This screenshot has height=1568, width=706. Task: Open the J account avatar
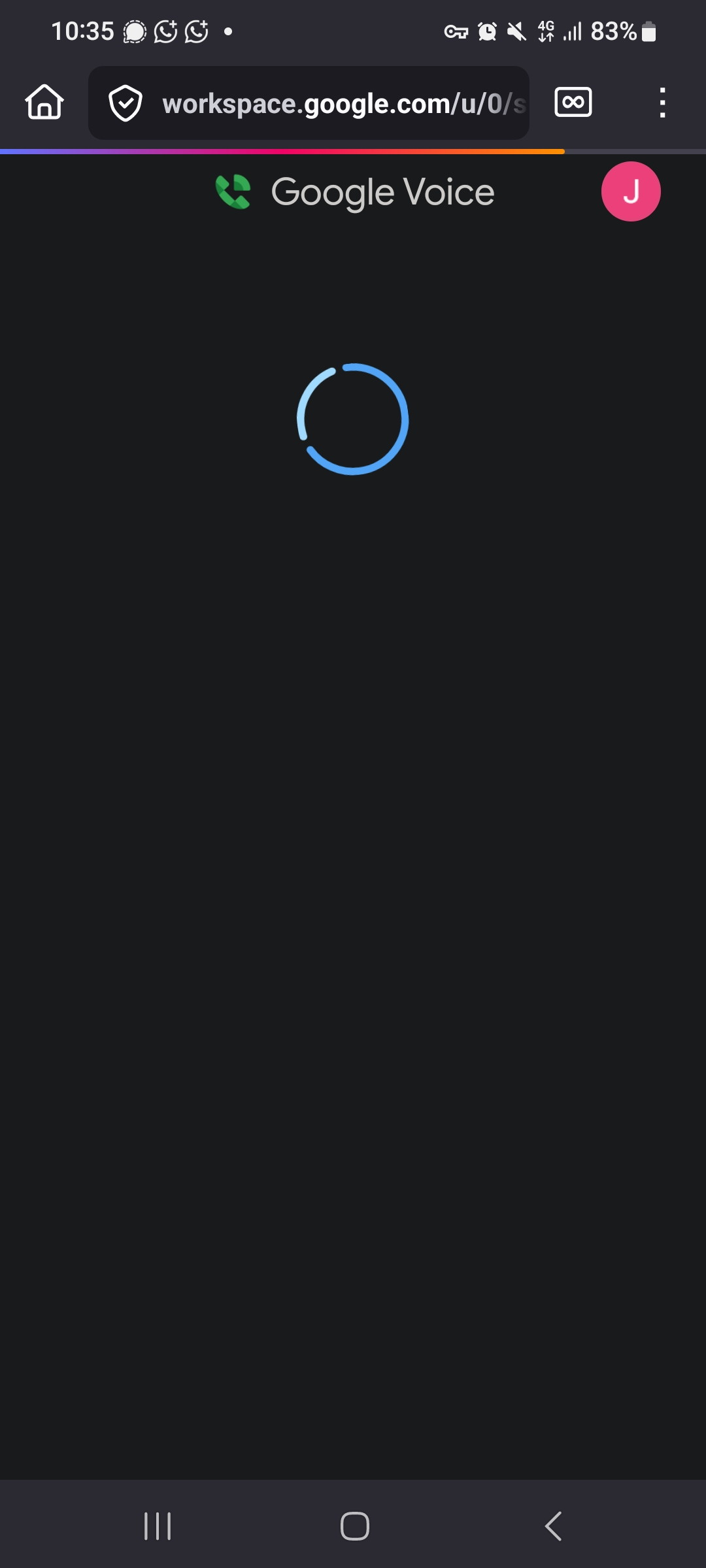point(630,191)
